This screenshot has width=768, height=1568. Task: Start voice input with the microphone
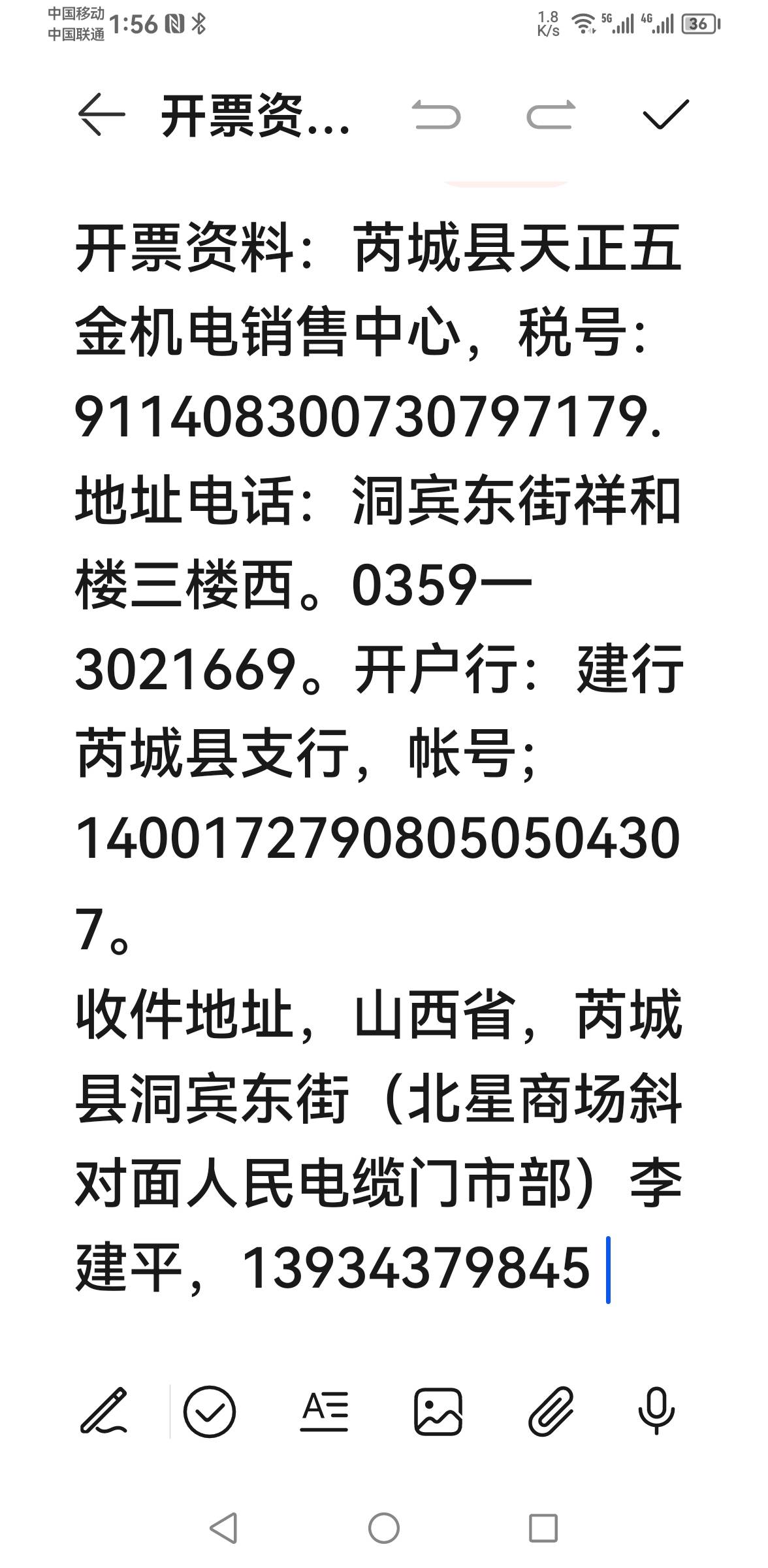[x=656, y=1411]
